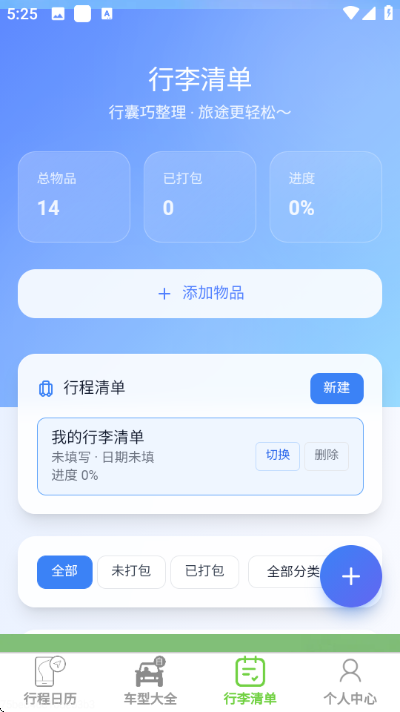Select the 行李清单 tab

[x=250, y=681]
